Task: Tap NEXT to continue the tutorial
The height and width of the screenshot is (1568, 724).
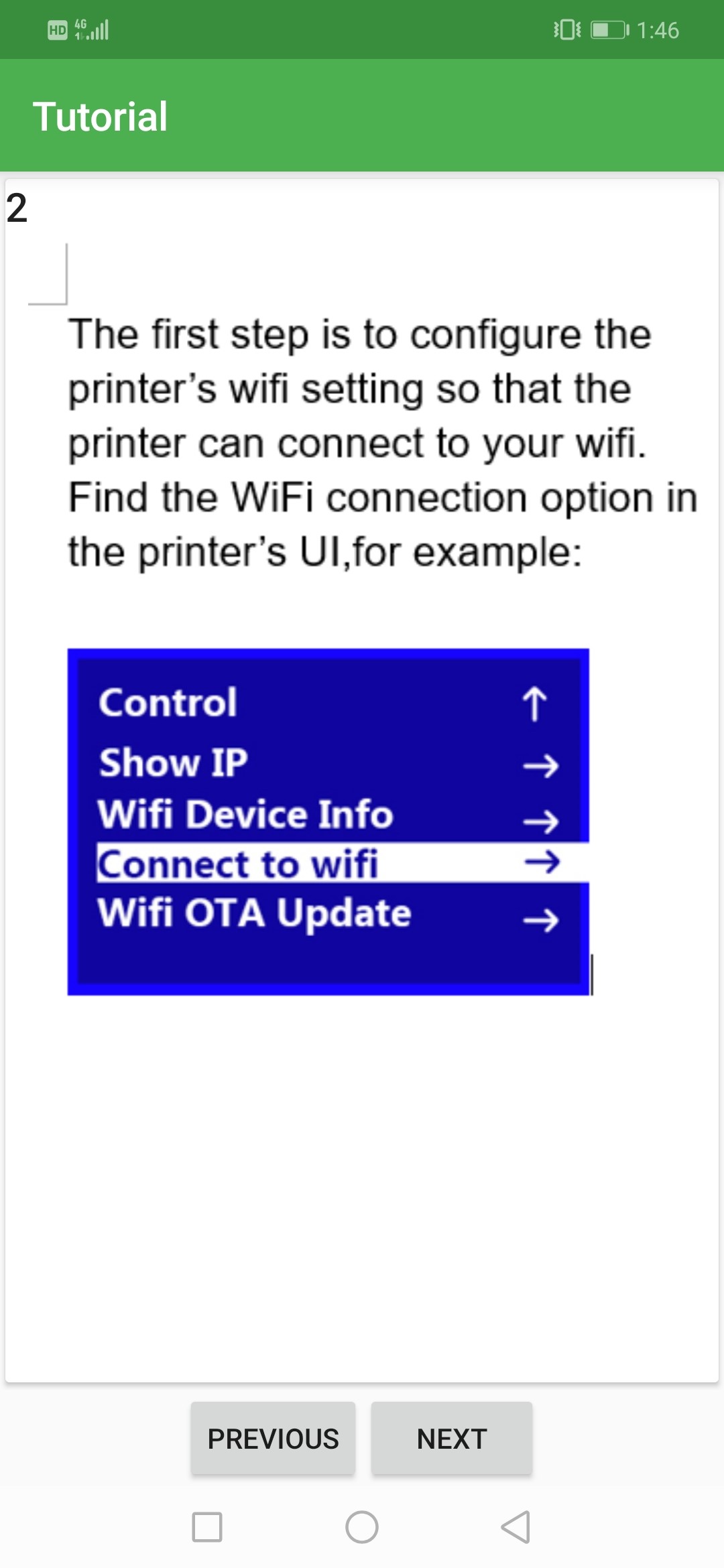Action: coord(452,1438)
